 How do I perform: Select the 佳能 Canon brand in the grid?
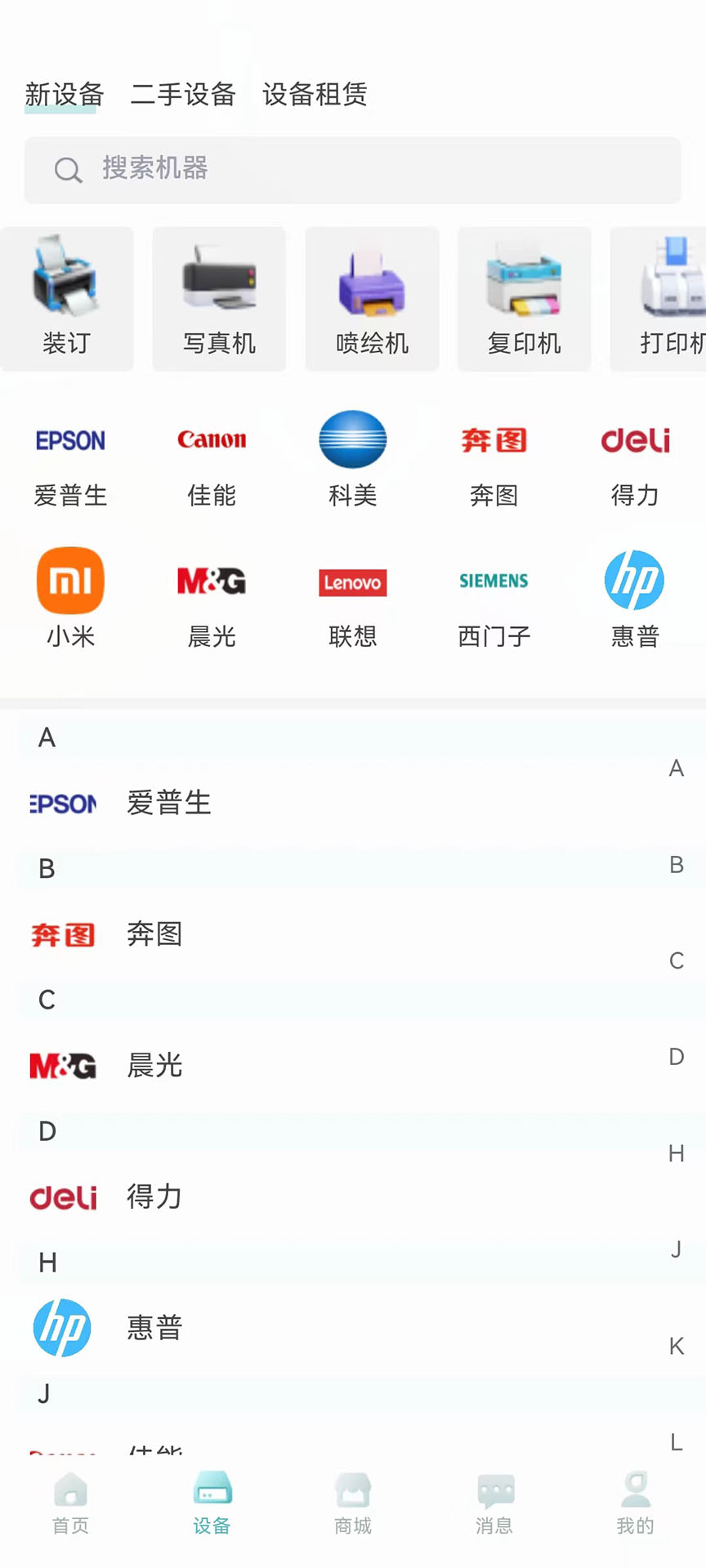point(212,460)
